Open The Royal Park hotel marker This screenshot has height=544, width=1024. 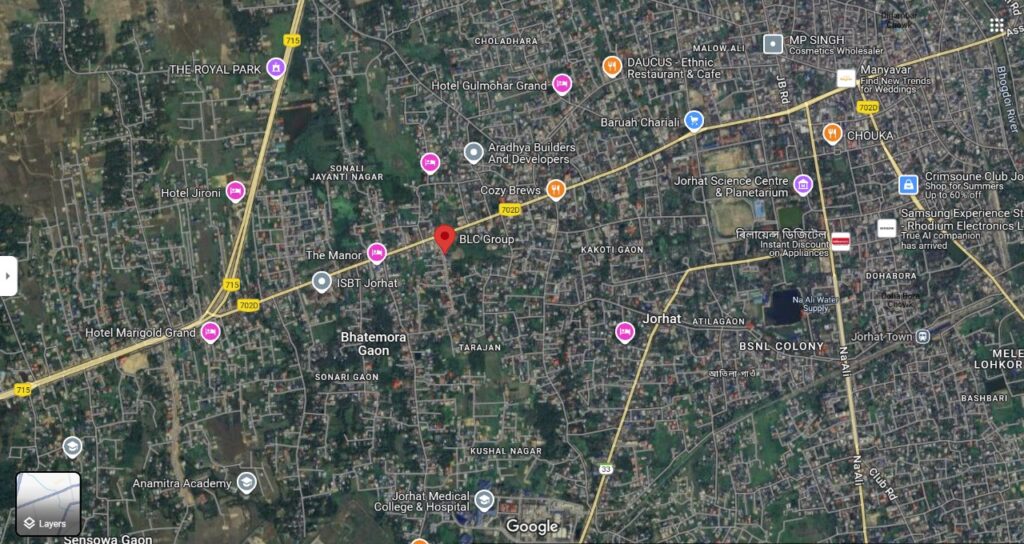(277, 68)
